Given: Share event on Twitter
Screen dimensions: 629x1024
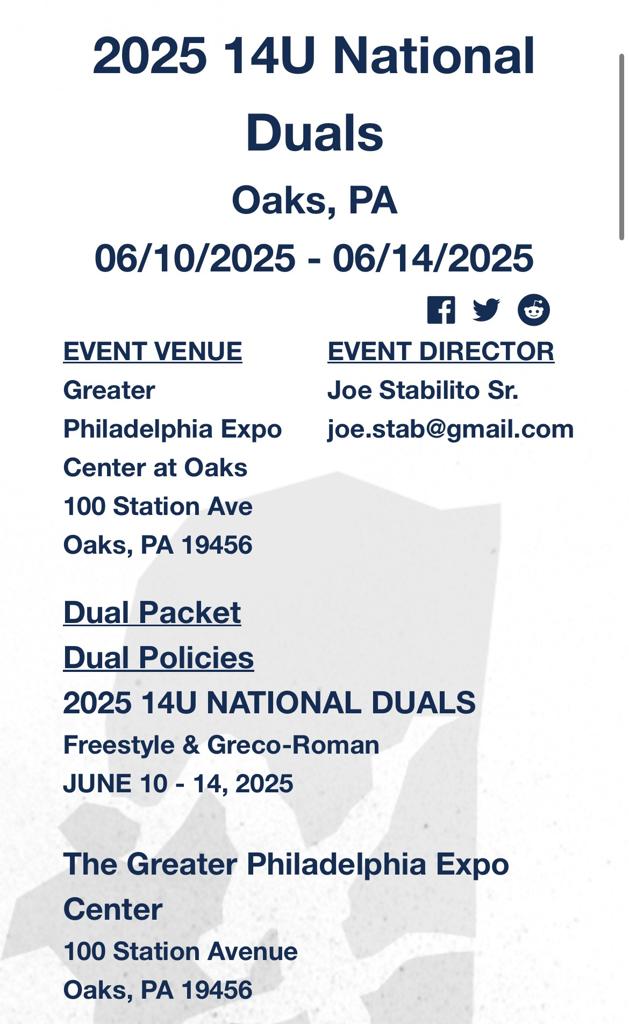Looking at the screenshot, I should tap(486, 310).
